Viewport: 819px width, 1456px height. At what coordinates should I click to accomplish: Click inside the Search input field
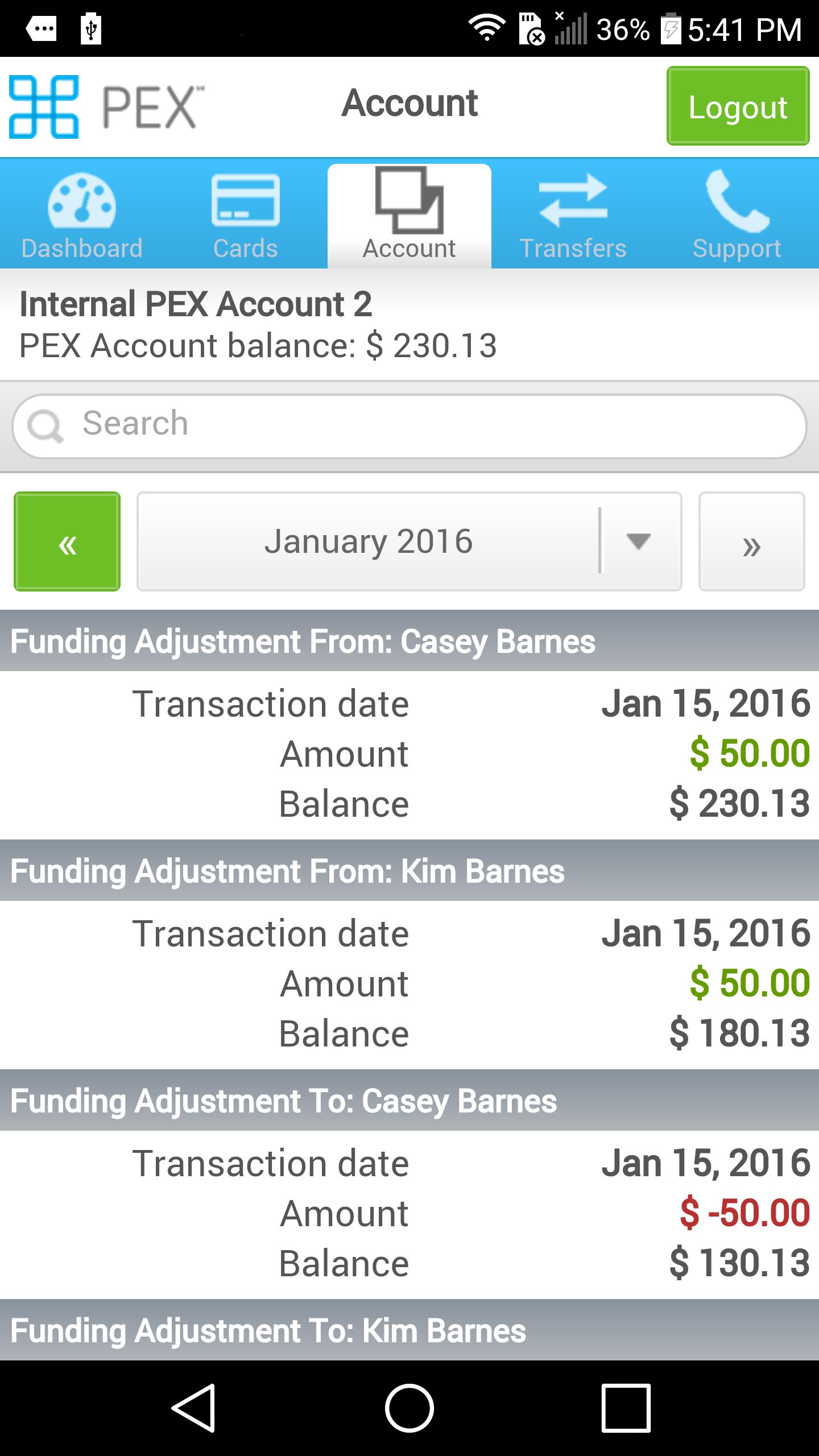point(409,424)
